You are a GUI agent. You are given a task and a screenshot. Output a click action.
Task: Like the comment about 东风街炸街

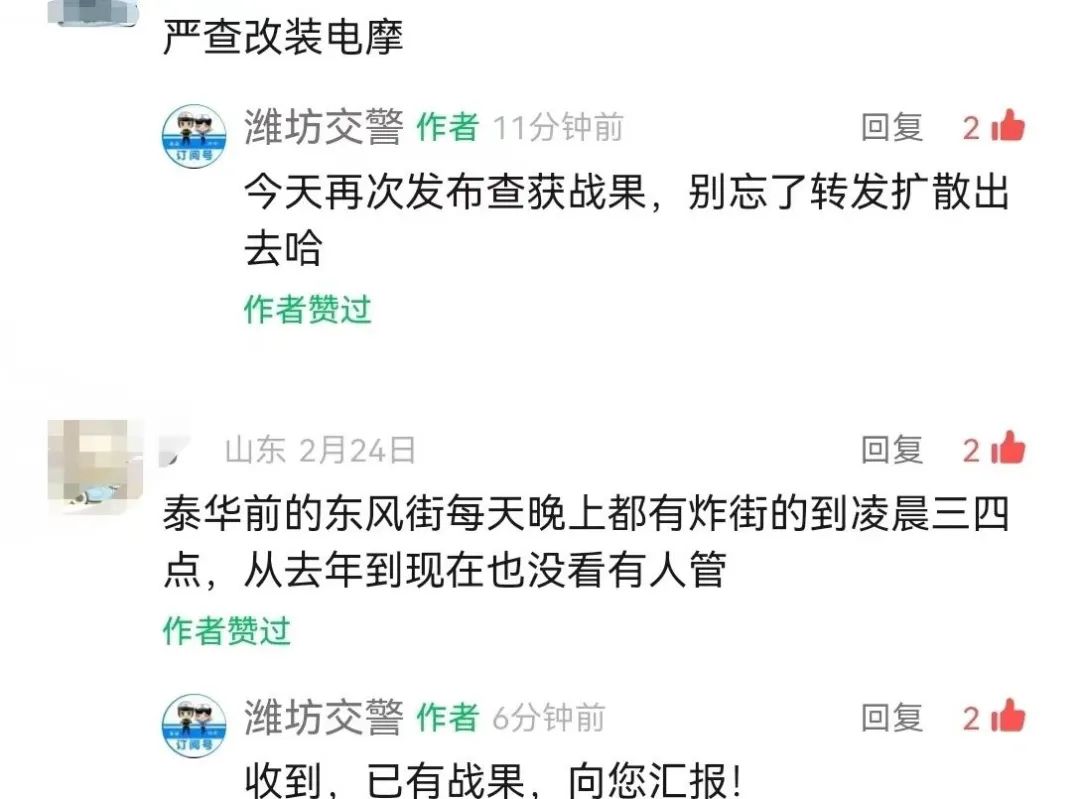click(1007, 449)
